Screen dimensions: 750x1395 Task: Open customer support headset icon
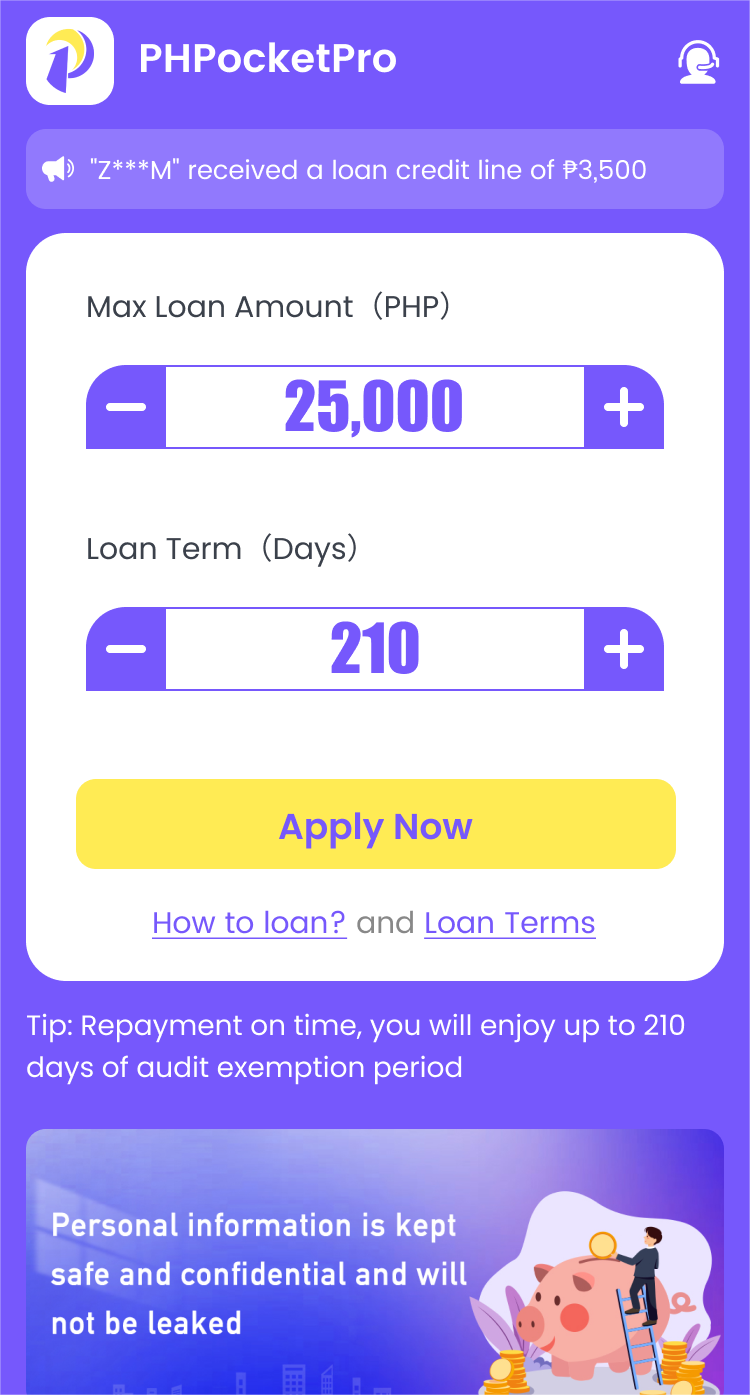697,62
